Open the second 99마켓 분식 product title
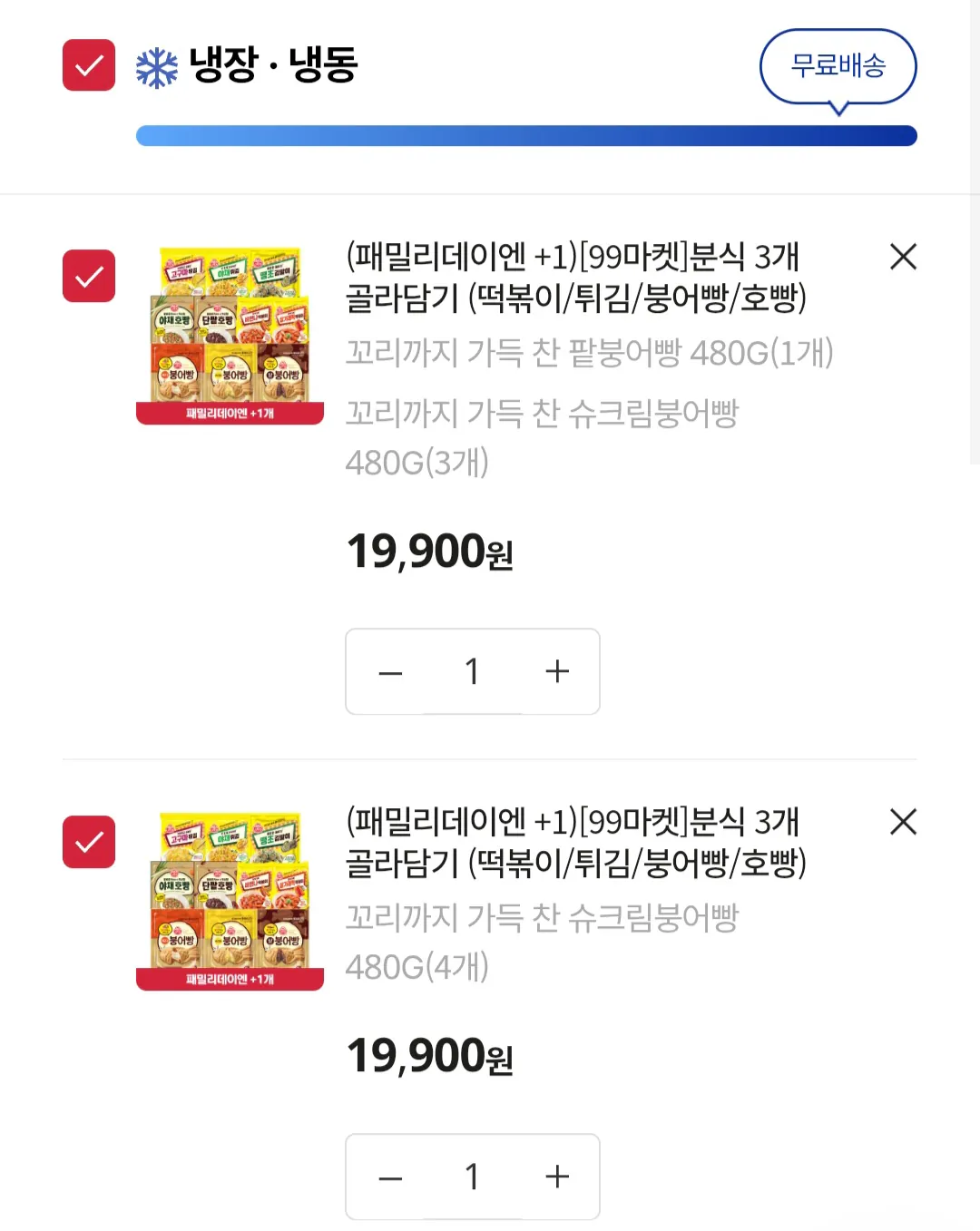Image resolution: width=980 pixels, height=1231 pixels. coord(572,842)
